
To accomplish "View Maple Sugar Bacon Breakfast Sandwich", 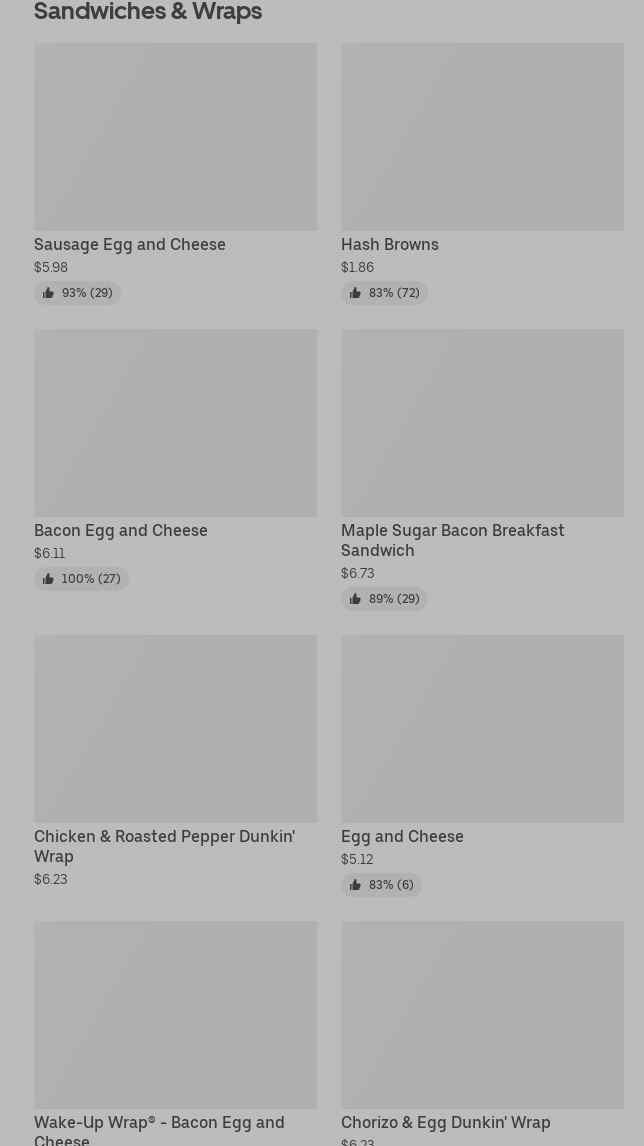I will [482, 469].
